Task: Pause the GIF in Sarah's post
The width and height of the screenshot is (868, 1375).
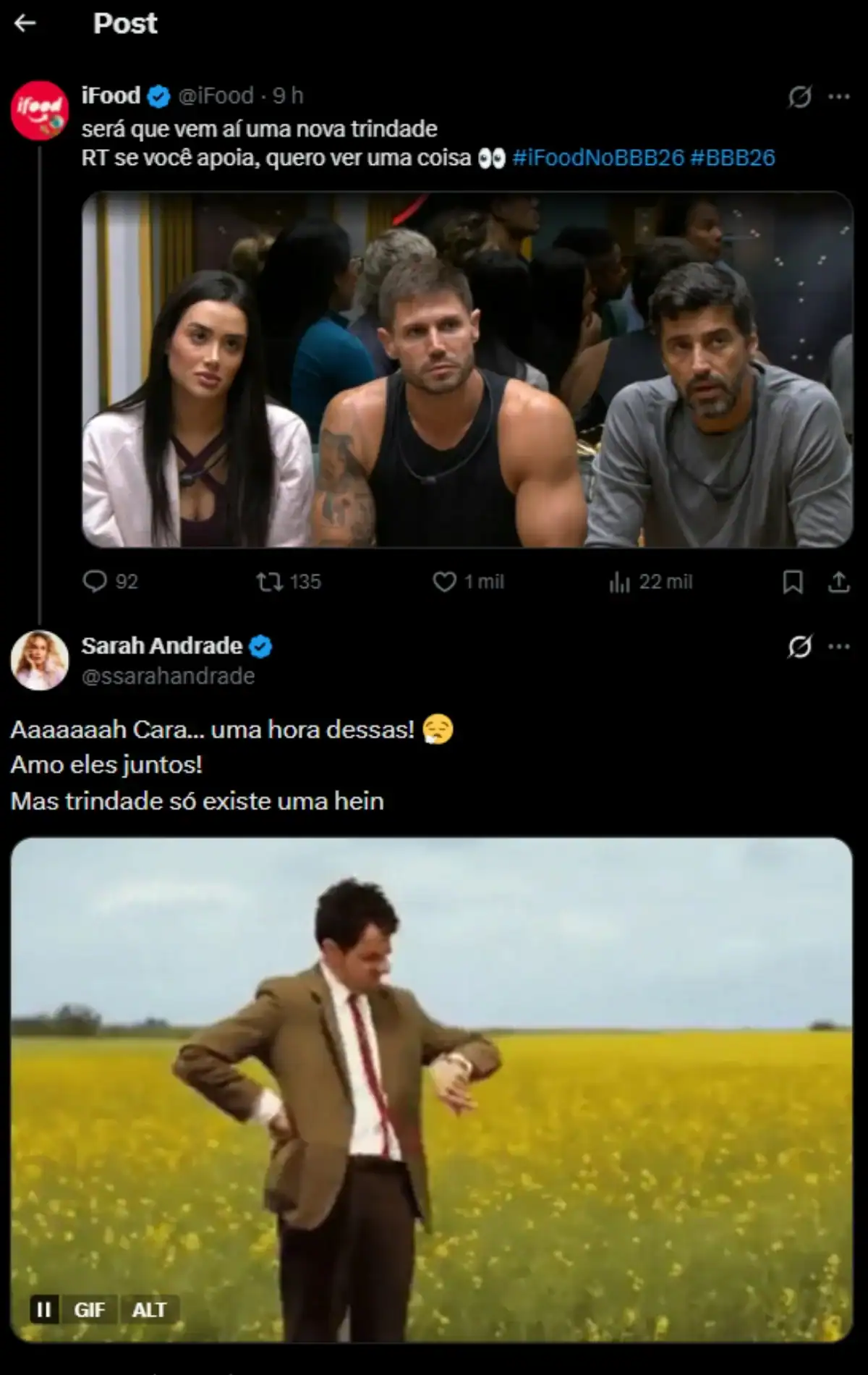Action: click(x=44, y=1310)
